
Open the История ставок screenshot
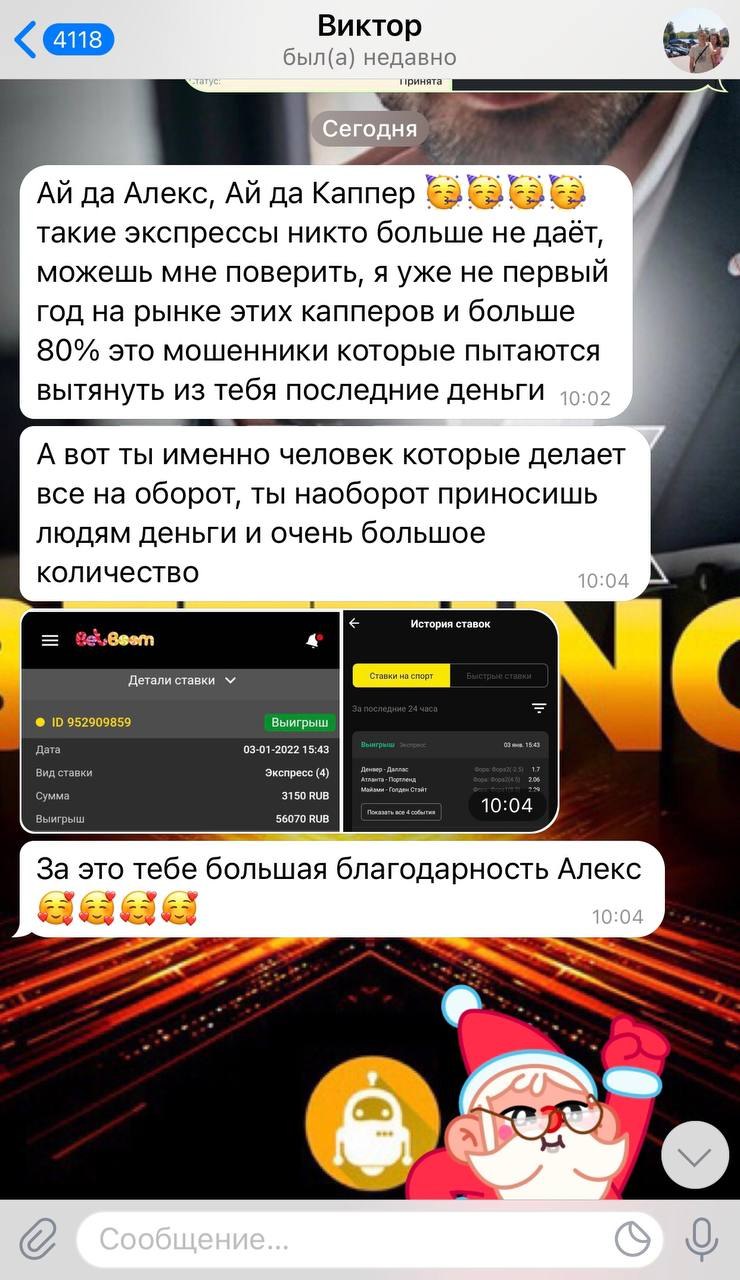(451, 721)
